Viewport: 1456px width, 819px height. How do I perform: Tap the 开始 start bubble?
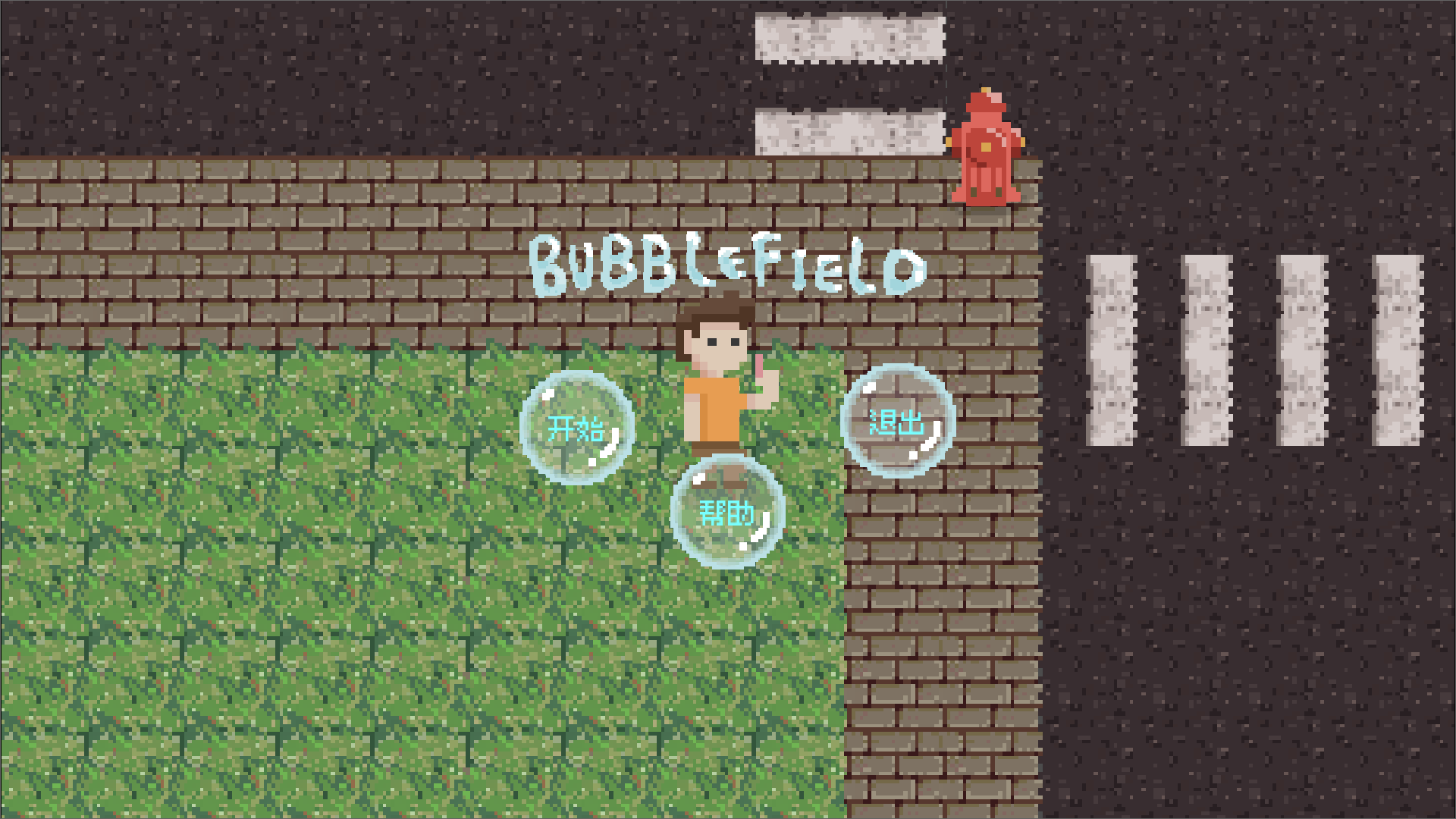577,428
